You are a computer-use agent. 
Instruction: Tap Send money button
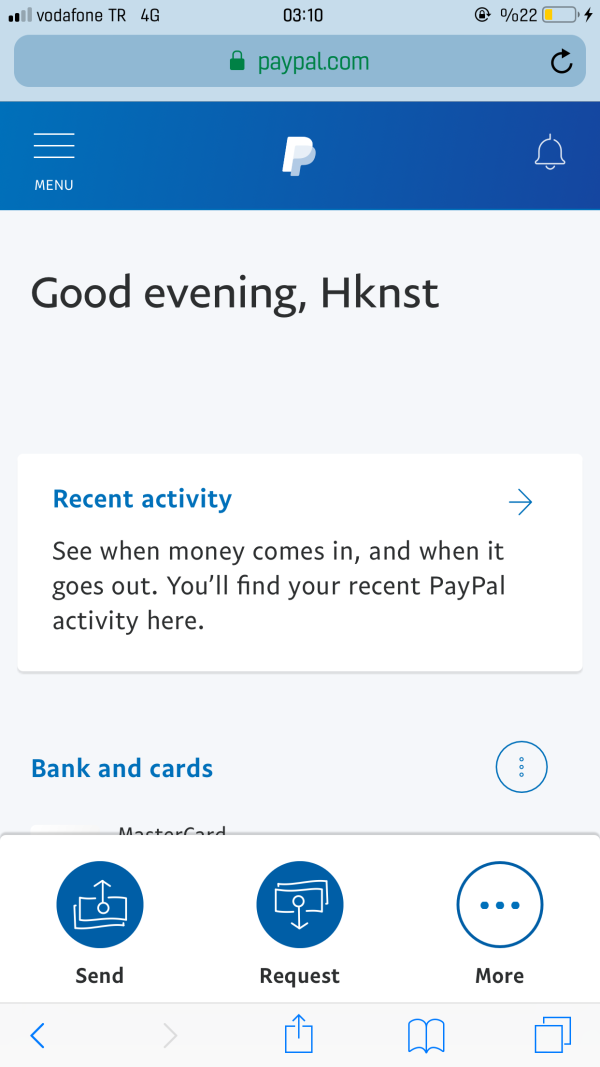100,905
